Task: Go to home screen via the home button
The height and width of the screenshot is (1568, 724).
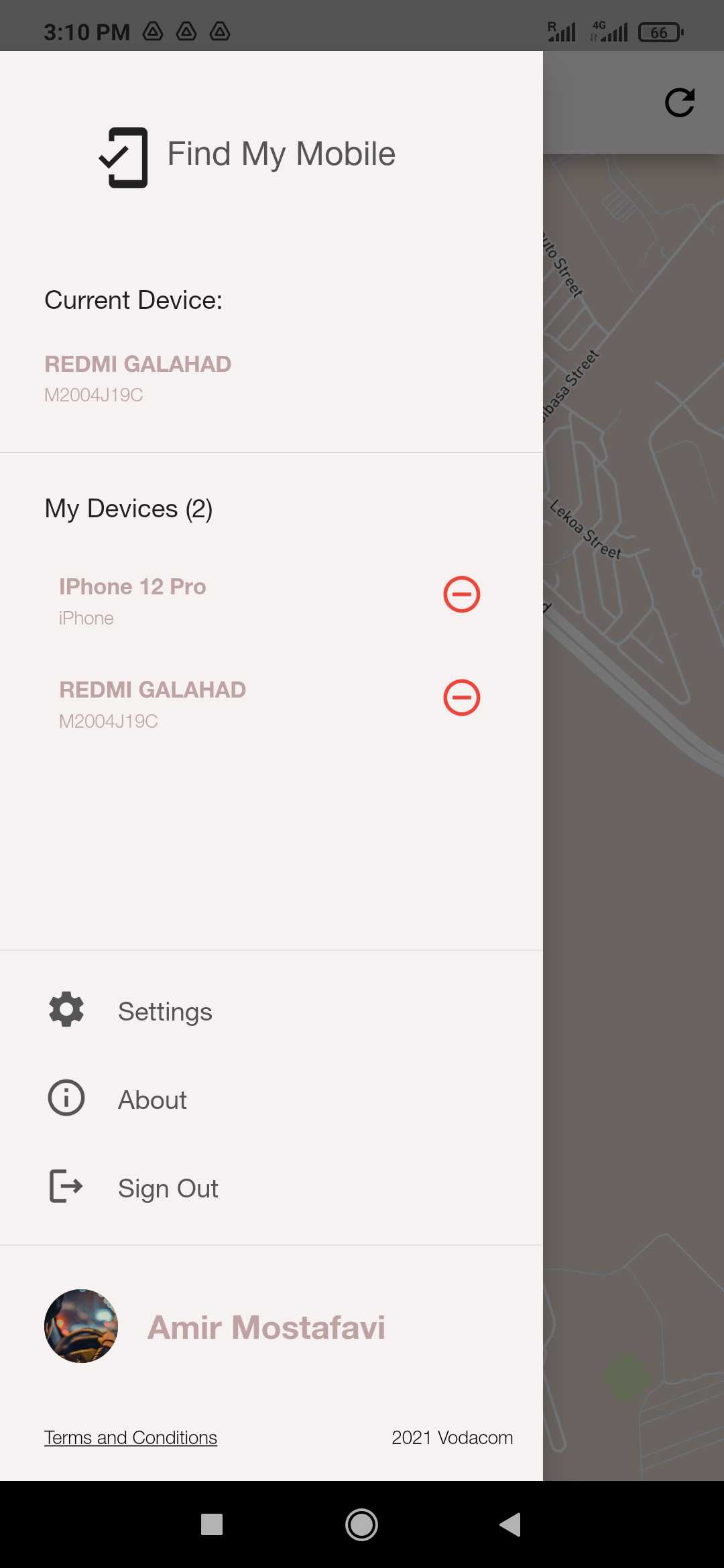Action: pos(361,1524)
